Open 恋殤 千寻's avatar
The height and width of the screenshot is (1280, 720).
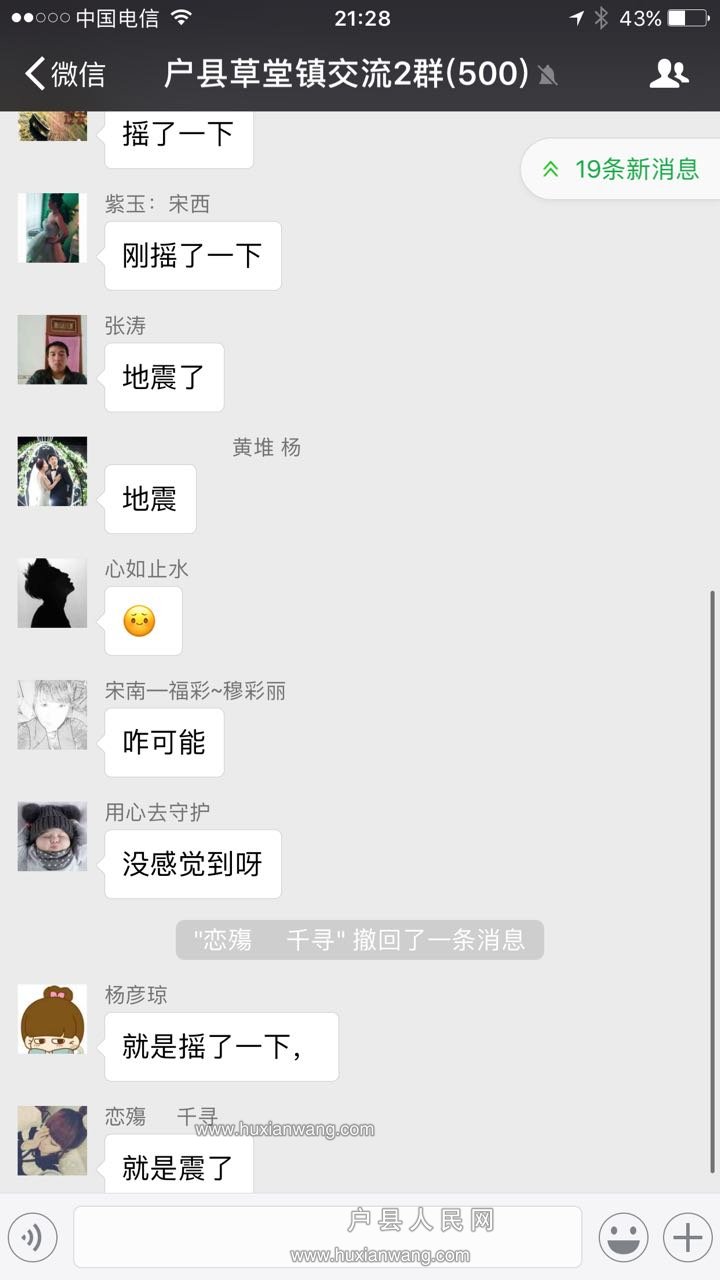coord(52,1140)
